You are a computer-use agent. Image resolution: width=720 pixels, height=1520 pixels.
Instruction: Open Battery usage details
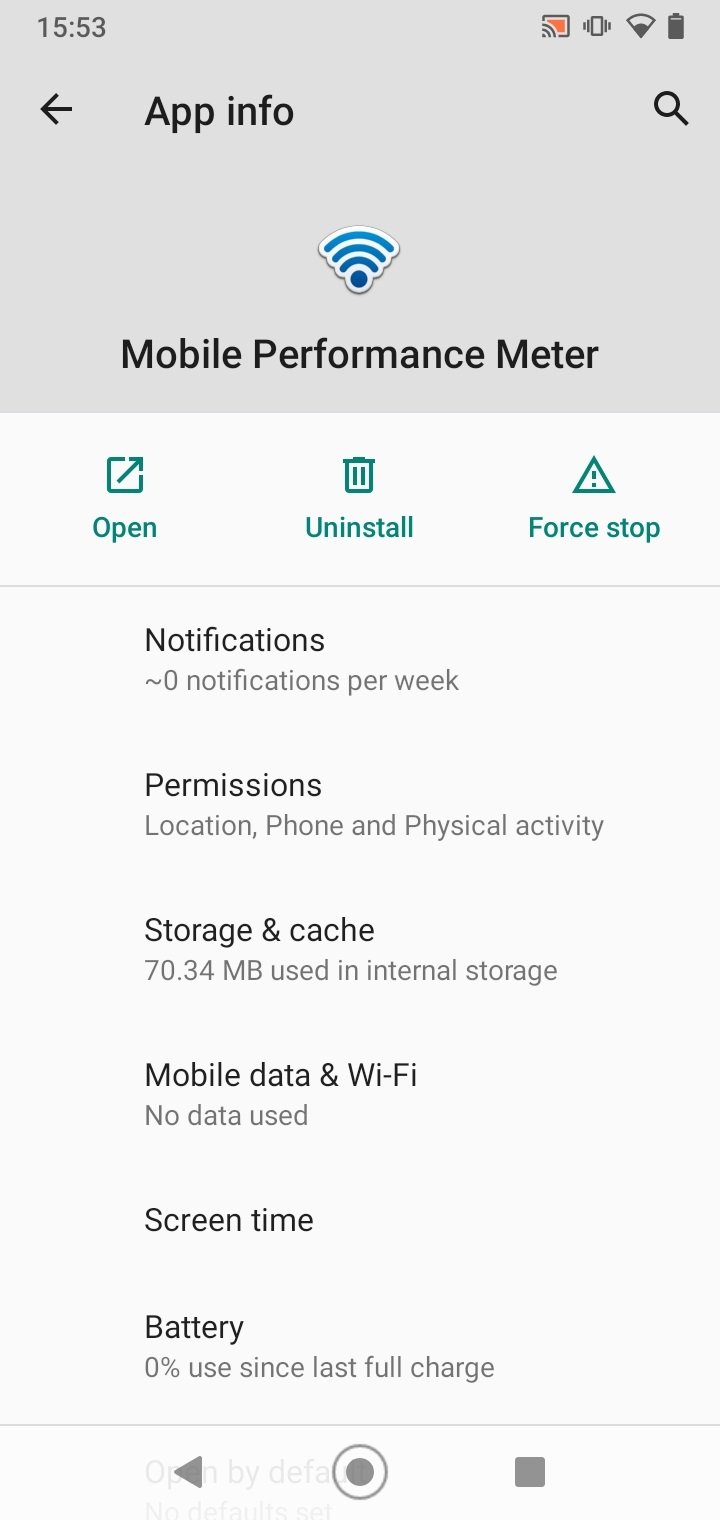click(x=360, y=1347)
